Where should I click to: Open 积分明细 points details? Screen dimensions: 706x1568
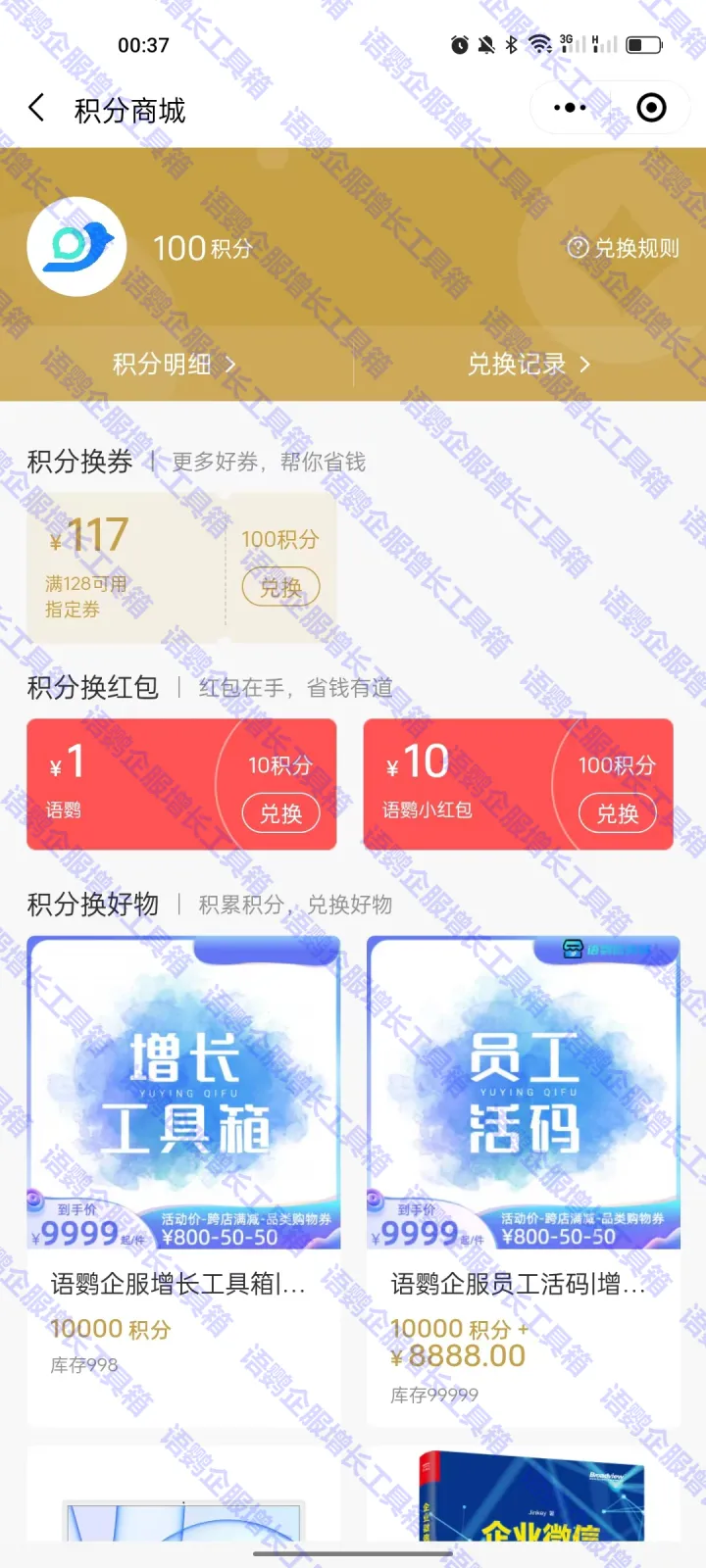pyautogui.click(x=175, y=365)
